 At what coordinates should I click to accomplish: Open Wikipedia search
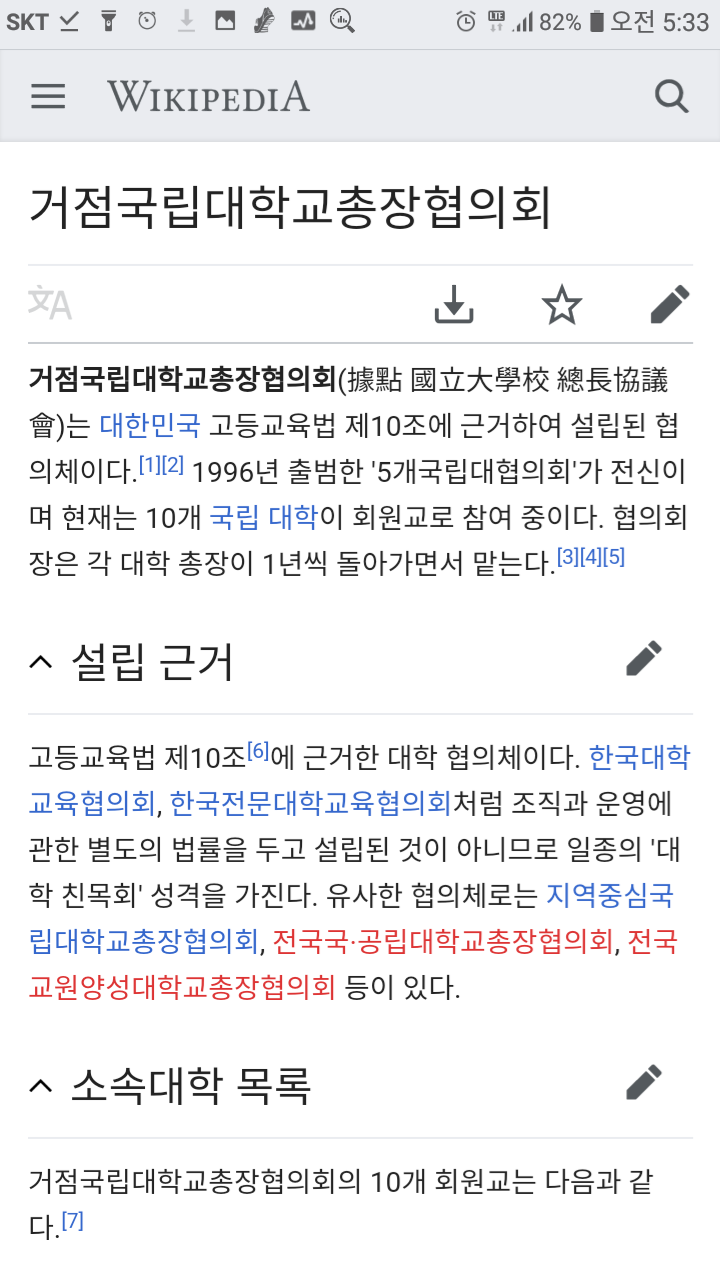(671, 96)
